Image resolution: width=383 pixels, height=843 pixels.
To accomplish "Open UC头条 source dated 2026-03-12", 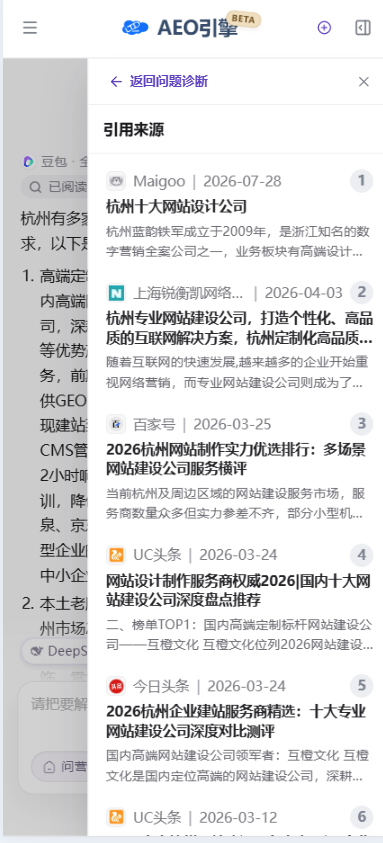I will (x=239, y=823).
